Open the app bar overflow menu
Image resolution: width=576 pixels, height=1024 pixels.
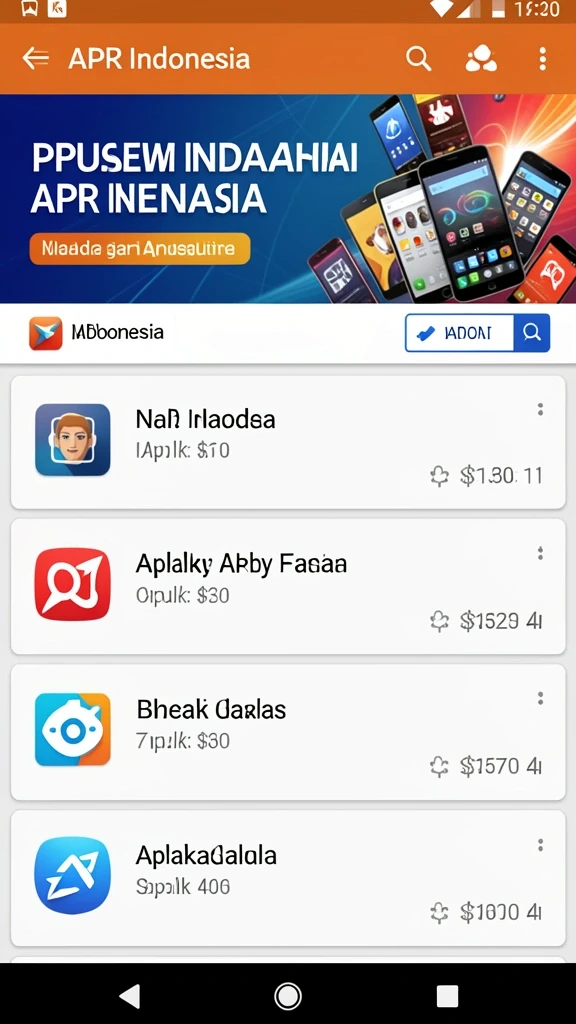click(x=542, y=59)
